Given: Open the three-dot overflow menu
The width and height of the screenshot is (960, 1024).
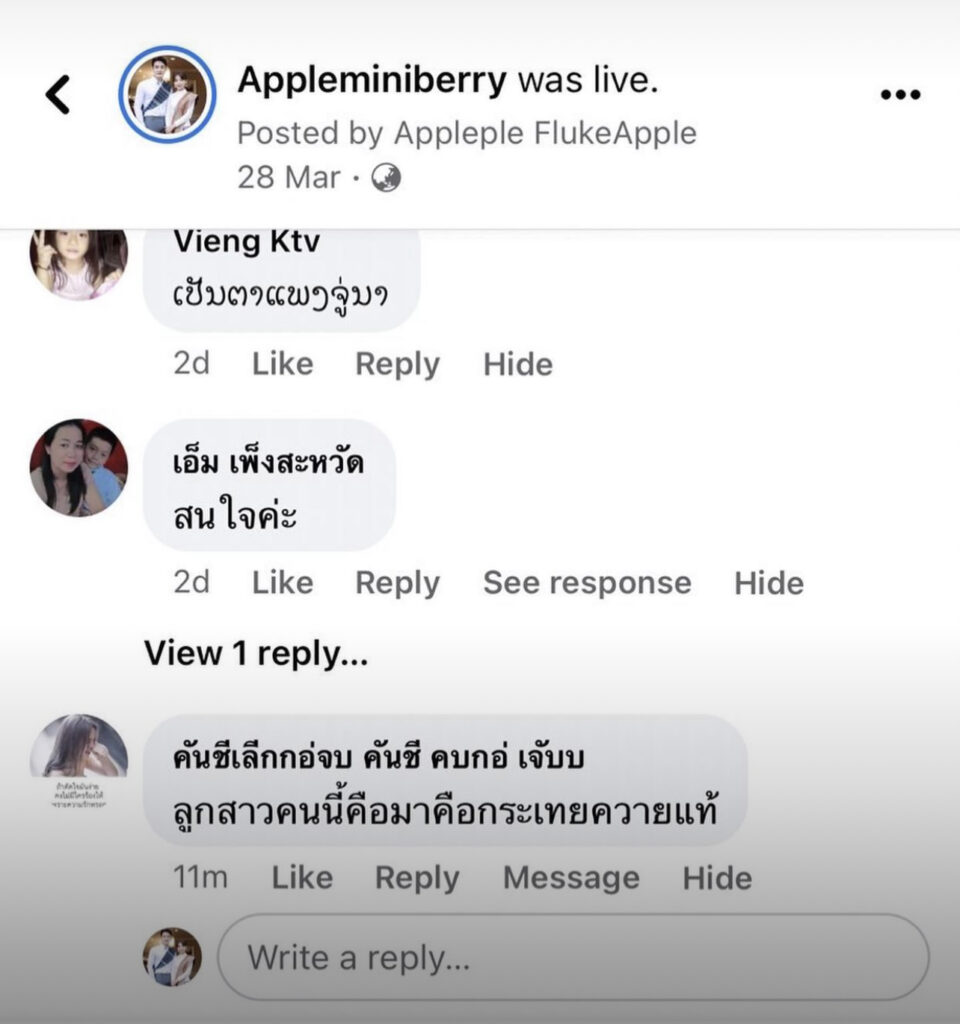Looking at the screenshot, I should pos(899,95).
